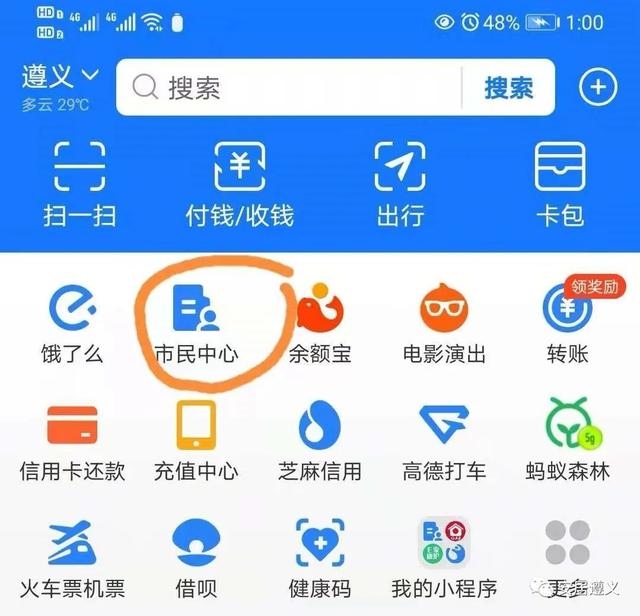Open the plus add menu
The width and height of the screenshot is (640, 616).
point(598,87)
